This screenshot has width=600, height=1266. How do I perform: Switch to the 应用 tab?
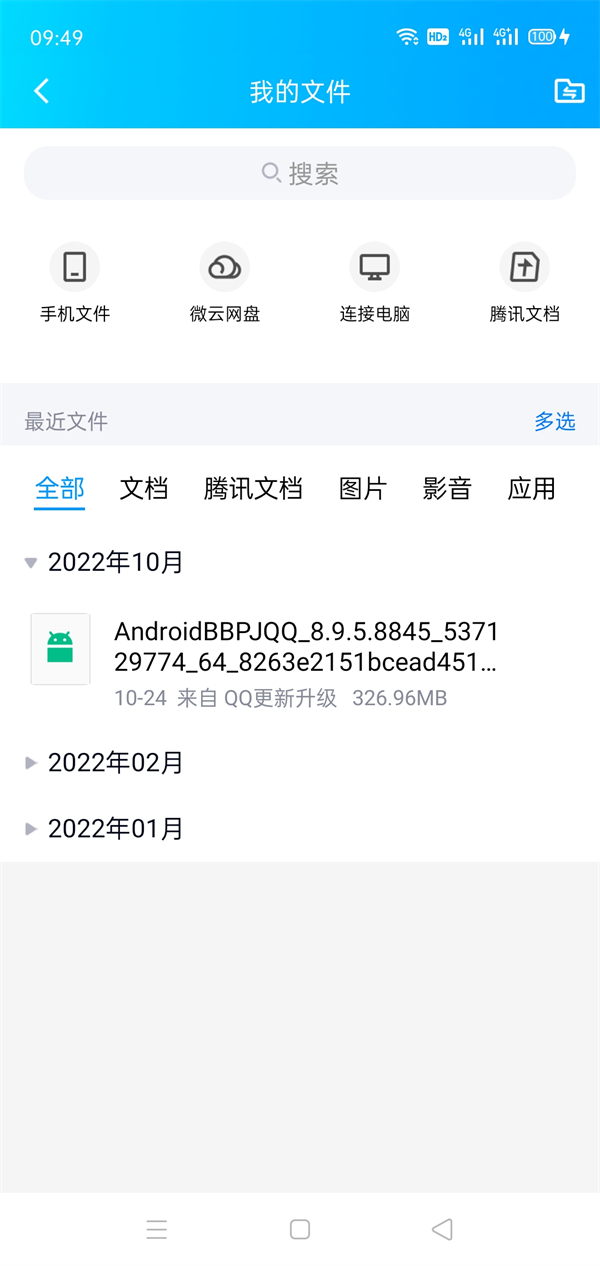[x=531, y=489]
